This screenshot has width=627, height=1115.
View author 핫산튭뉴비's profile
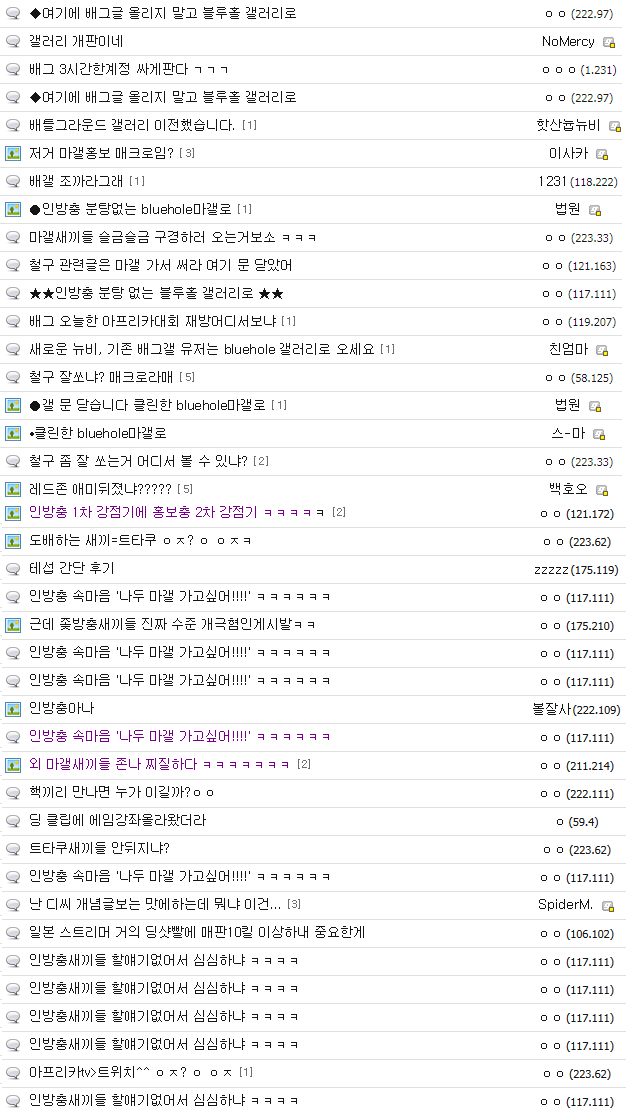pos(567,125)
